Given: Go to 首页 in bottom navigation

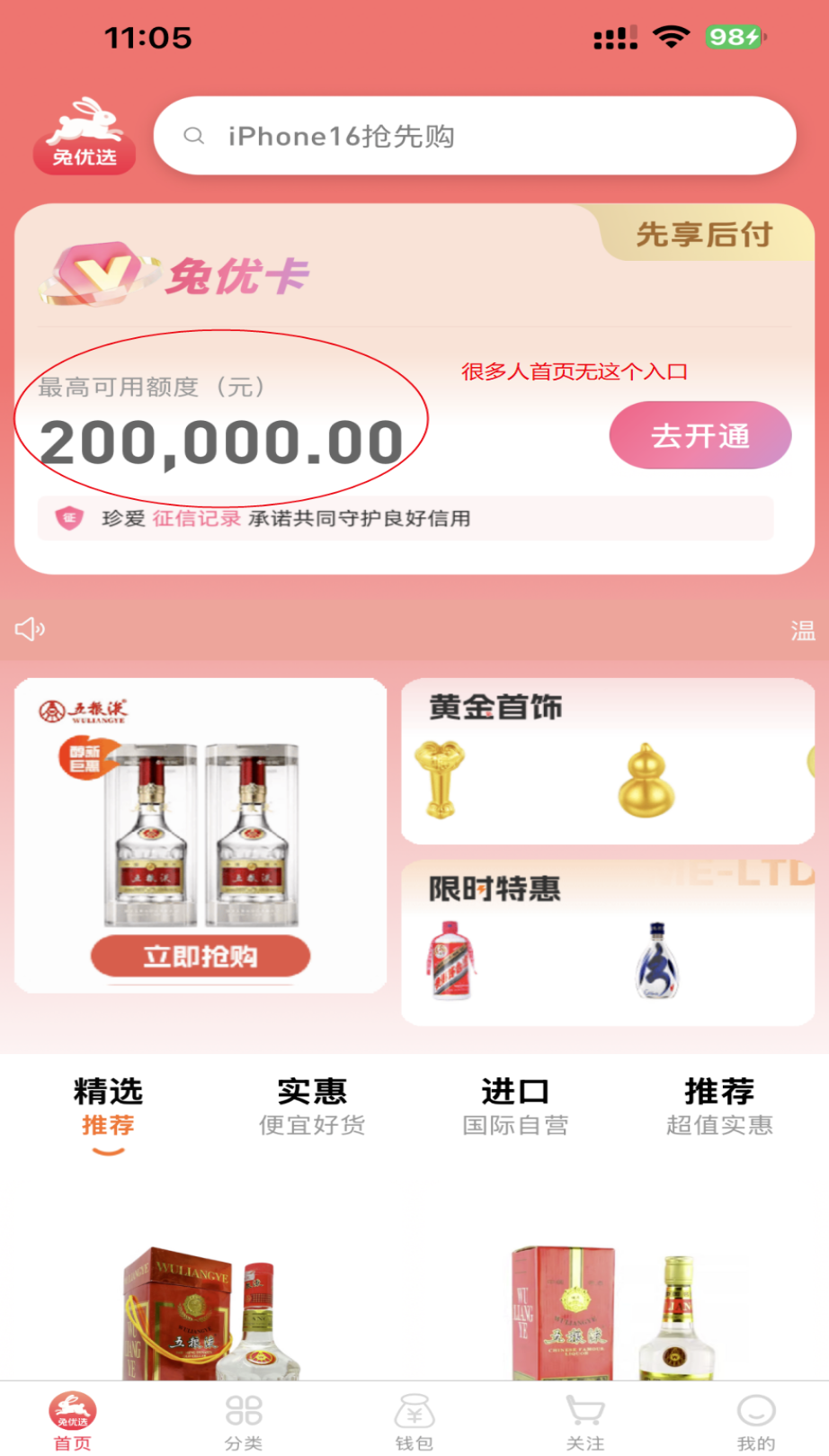Looking at the screenshot, I should [x=73, y=1421].
